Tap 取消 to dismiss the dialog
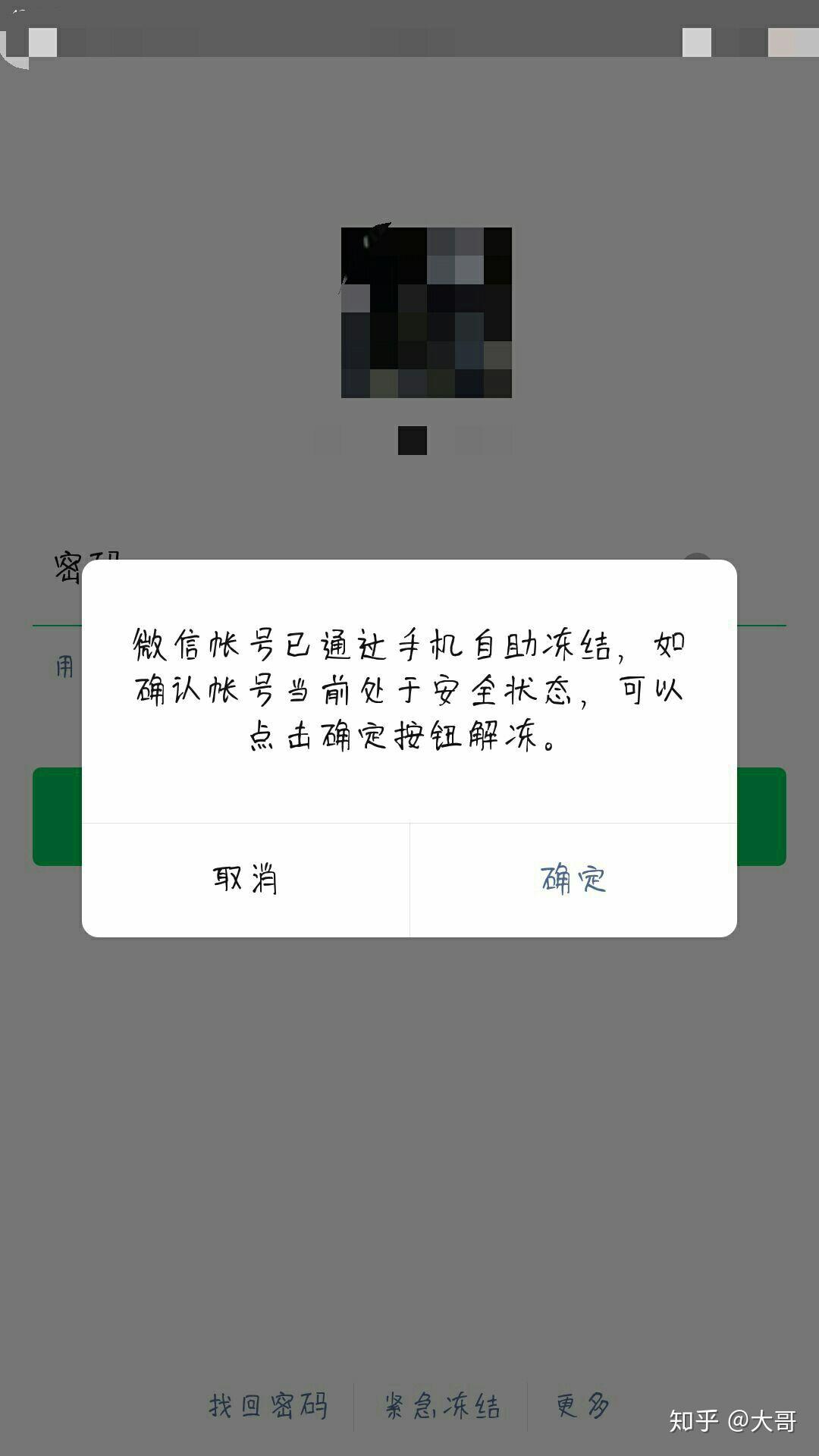This screenshot has width=819, height=1456. pos(245,880)
